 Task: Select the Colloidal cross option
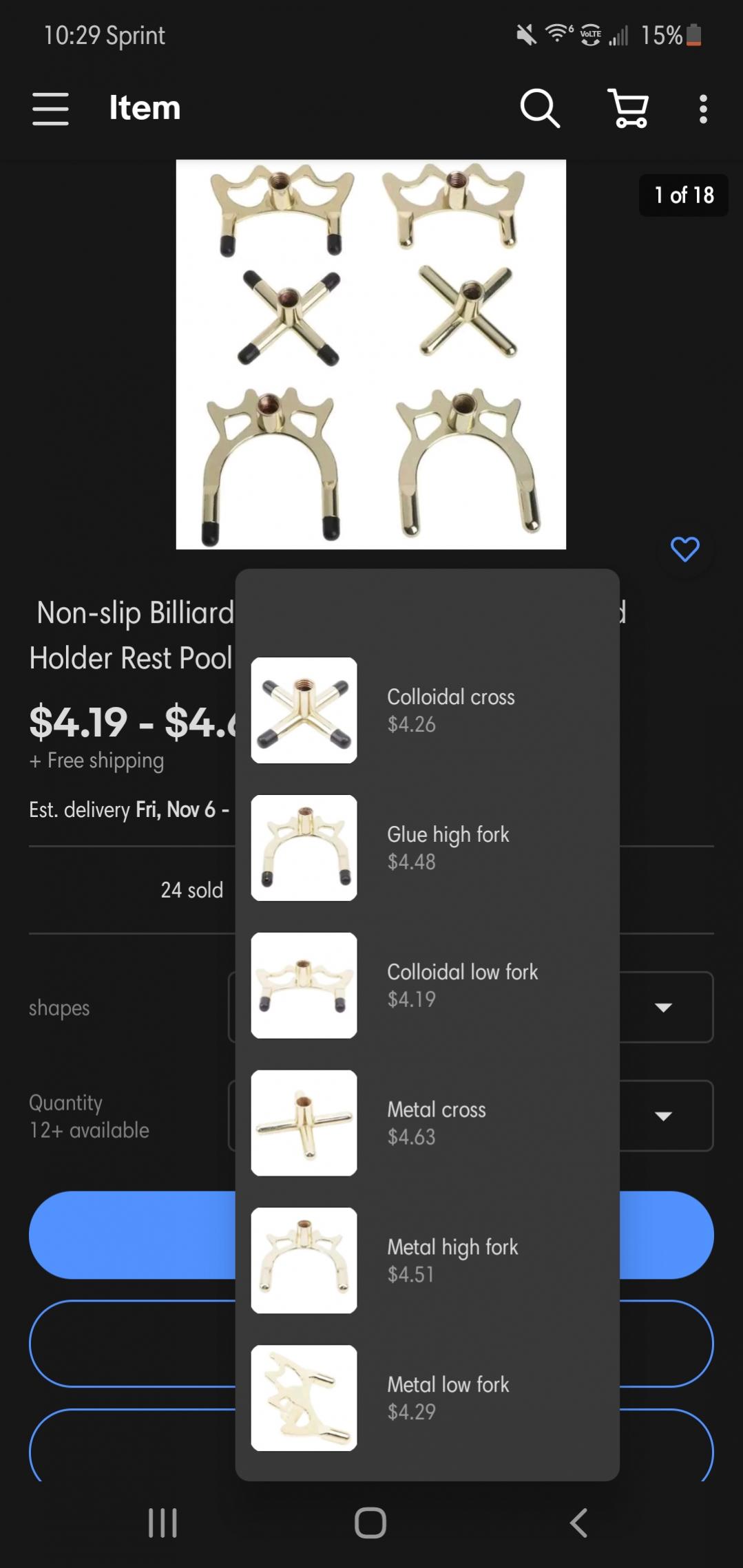coord(427,710)
